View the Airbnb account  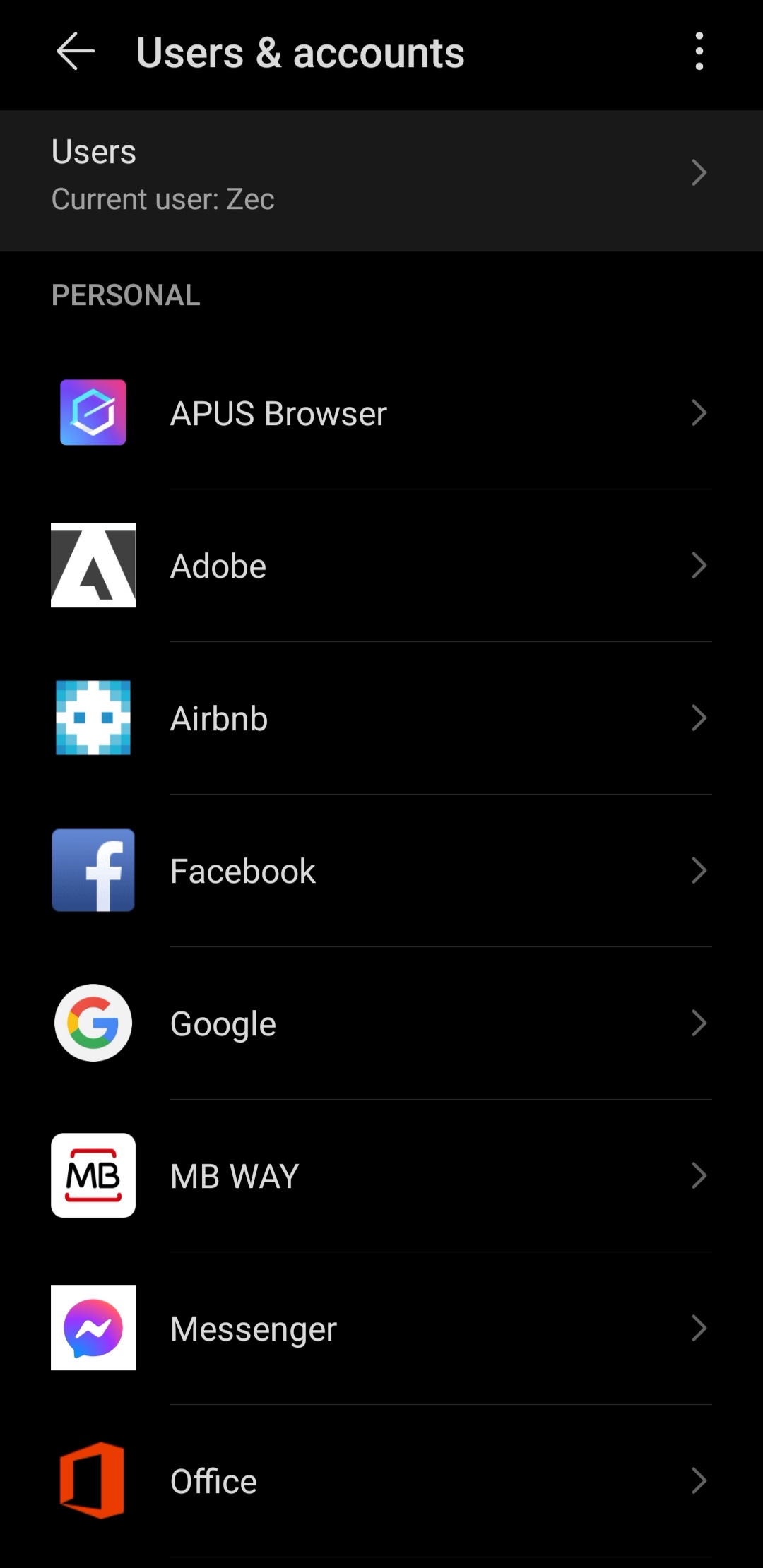[381, 719]
